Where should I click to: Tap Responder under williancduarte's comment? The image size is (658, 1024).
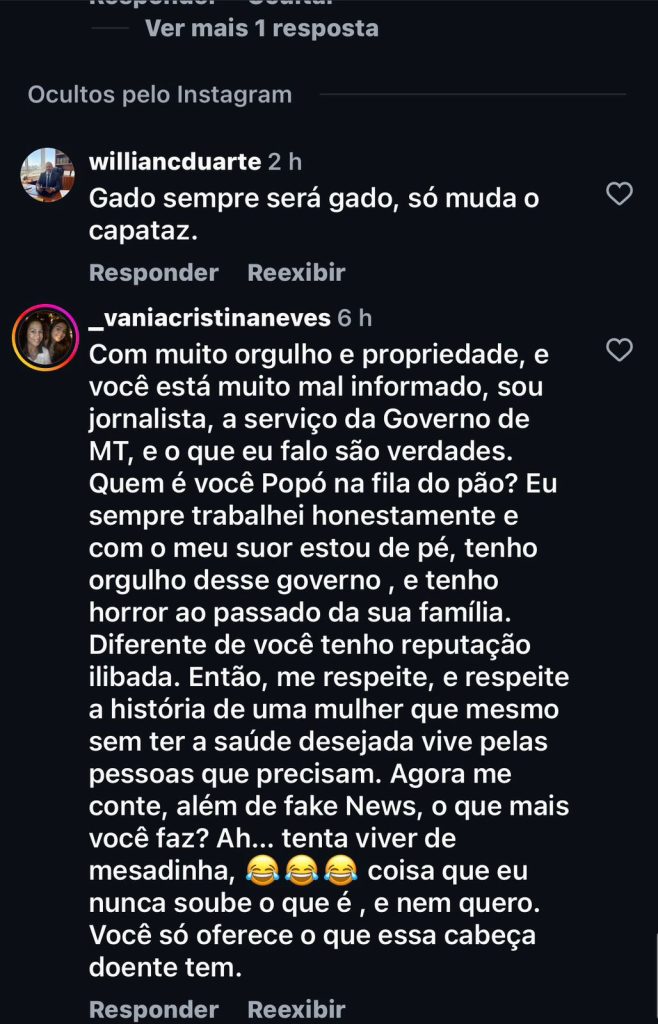click(153, 272)
